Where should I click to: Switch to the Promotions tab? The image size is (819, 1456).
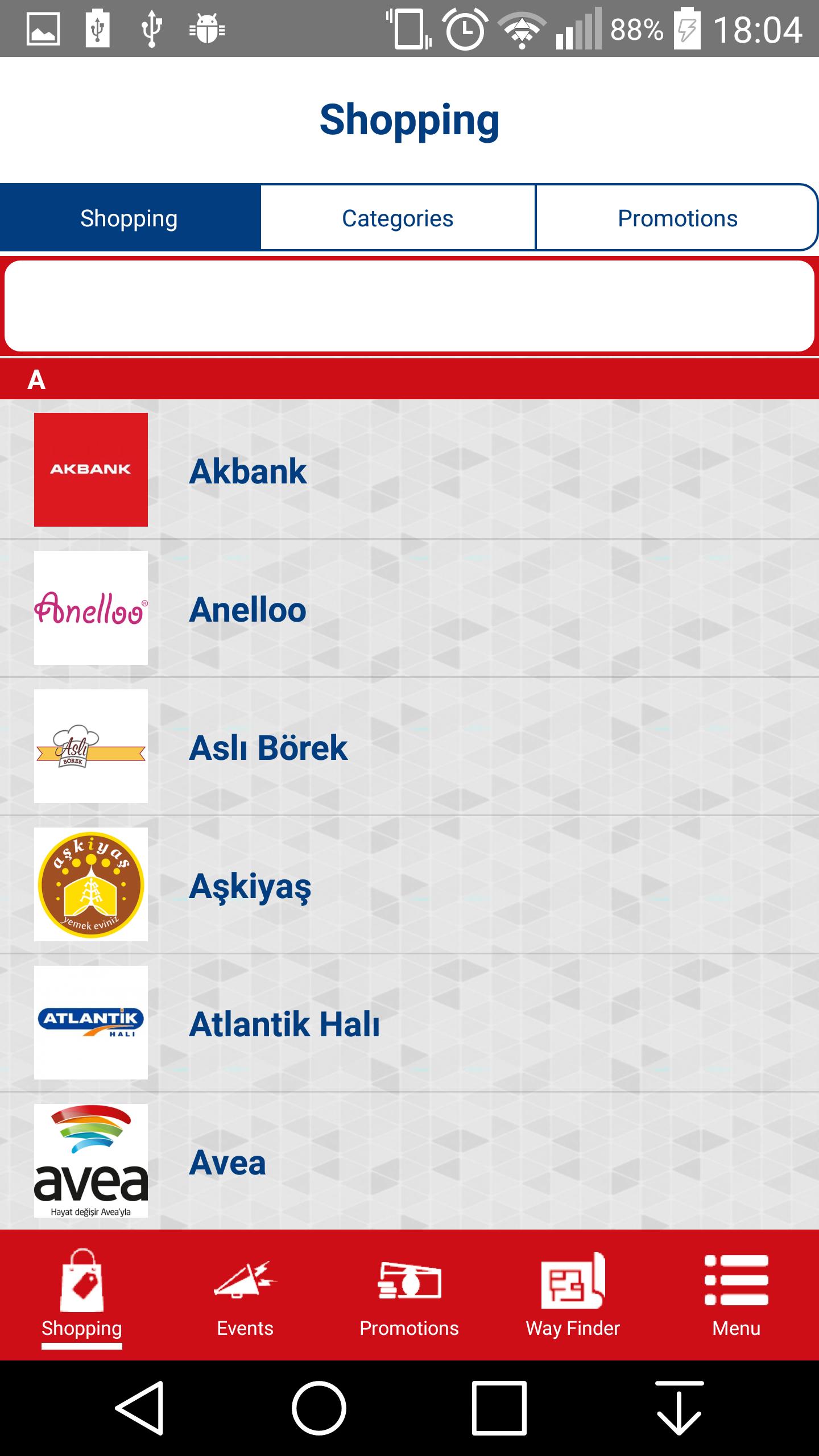click(677, 217)
